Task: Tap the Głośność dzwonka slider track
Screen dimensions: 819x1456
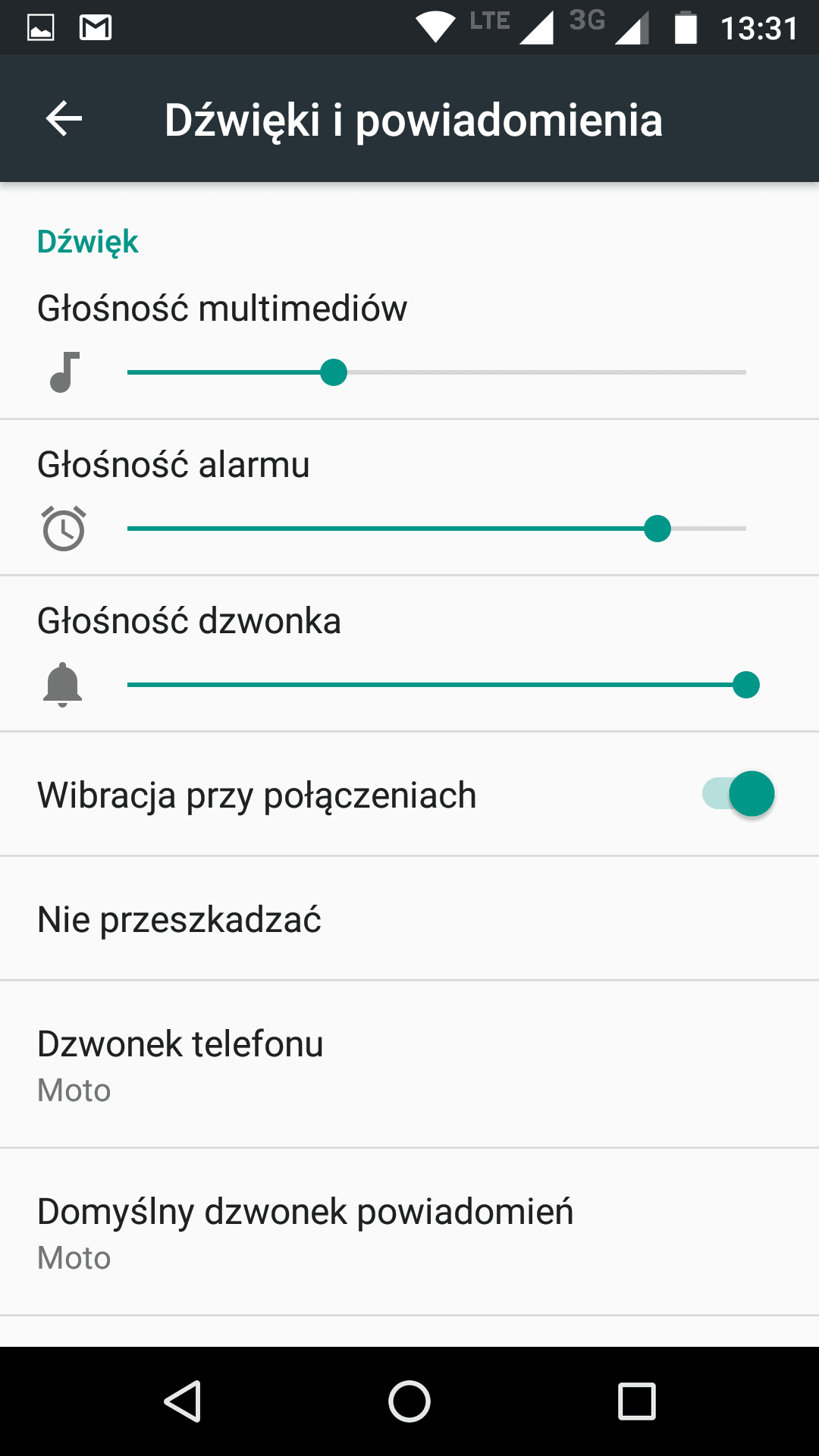Action: coord(437,685)
